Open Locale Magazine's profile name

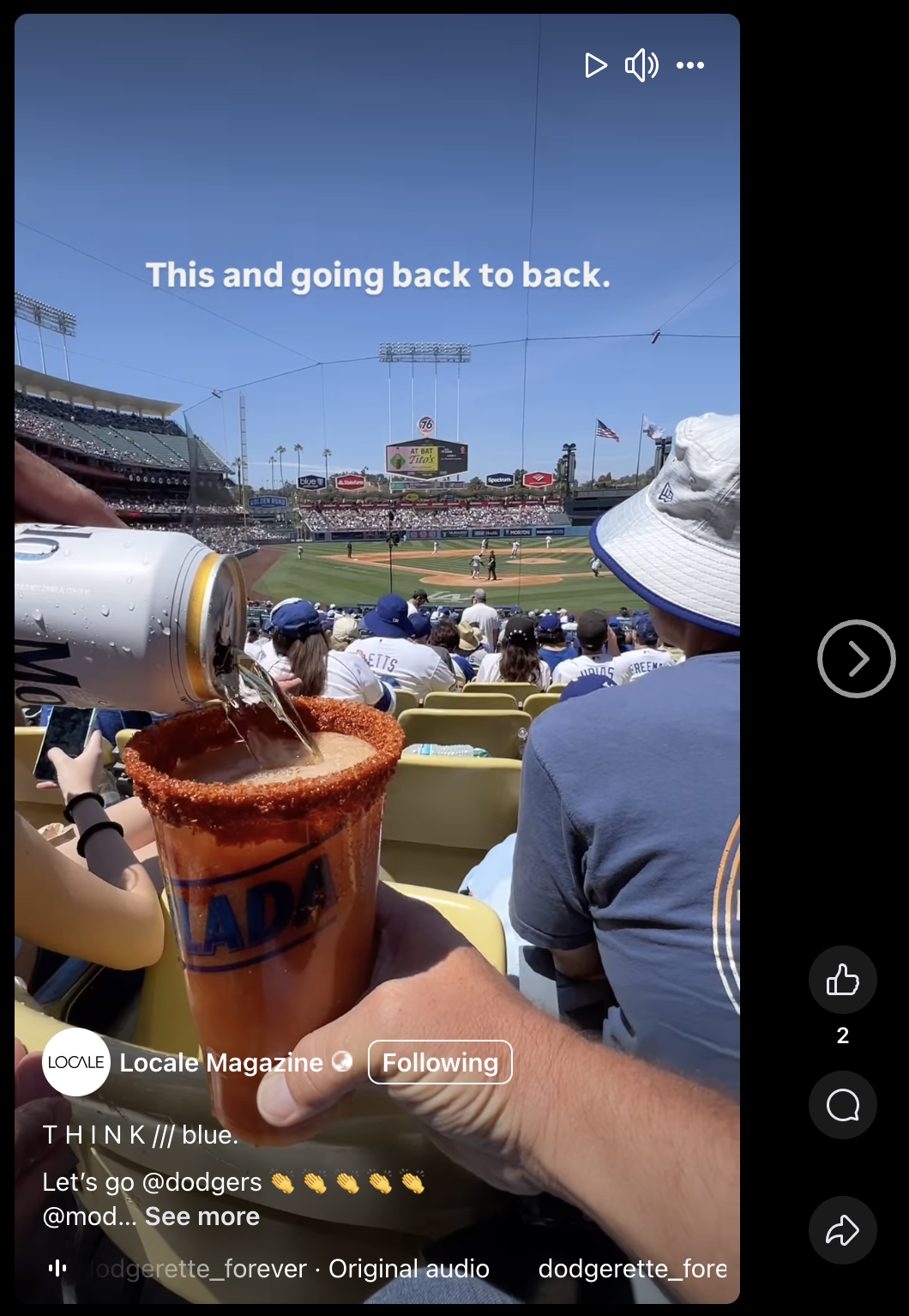pyautogui.click(x=221, y=1063)
